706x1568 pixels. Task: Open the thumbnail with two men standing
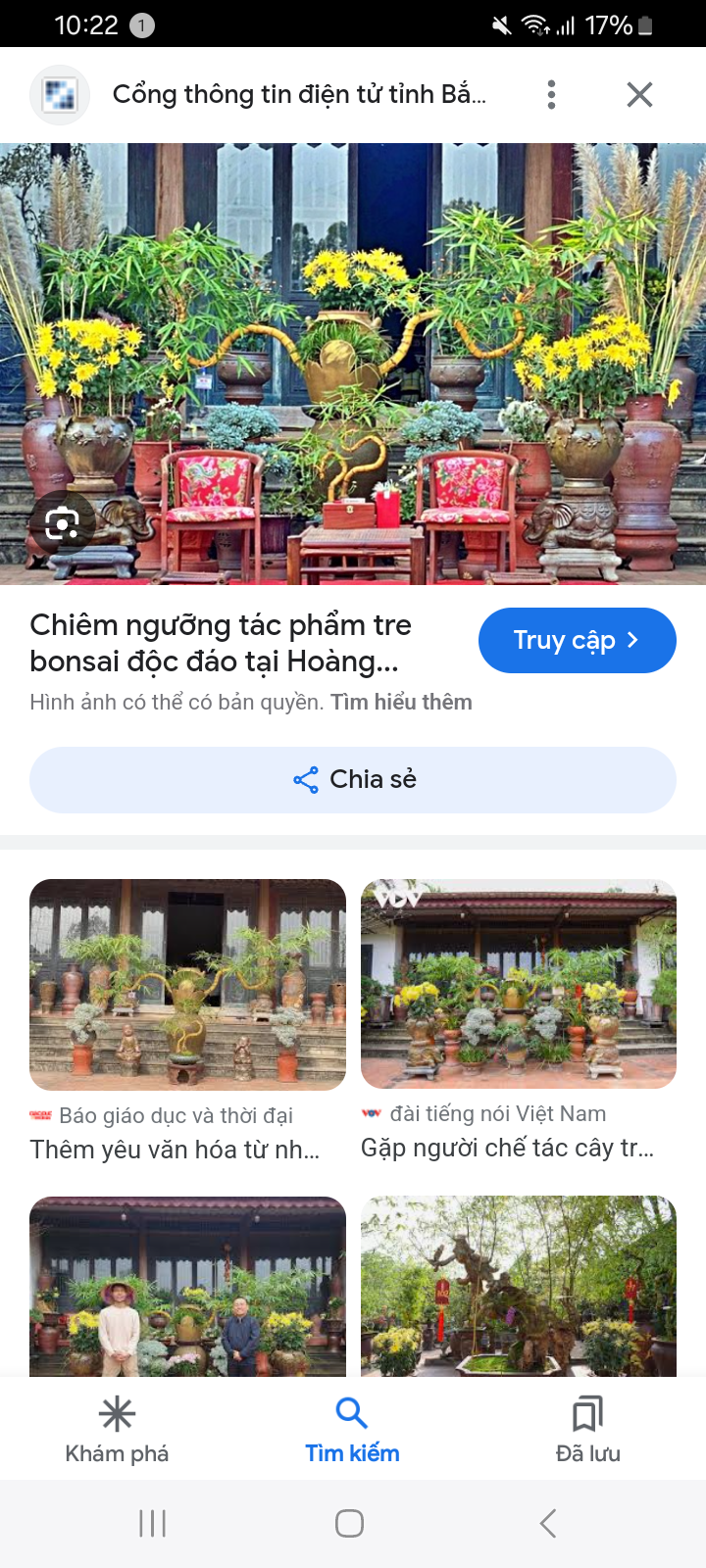tap(187, 1286)
